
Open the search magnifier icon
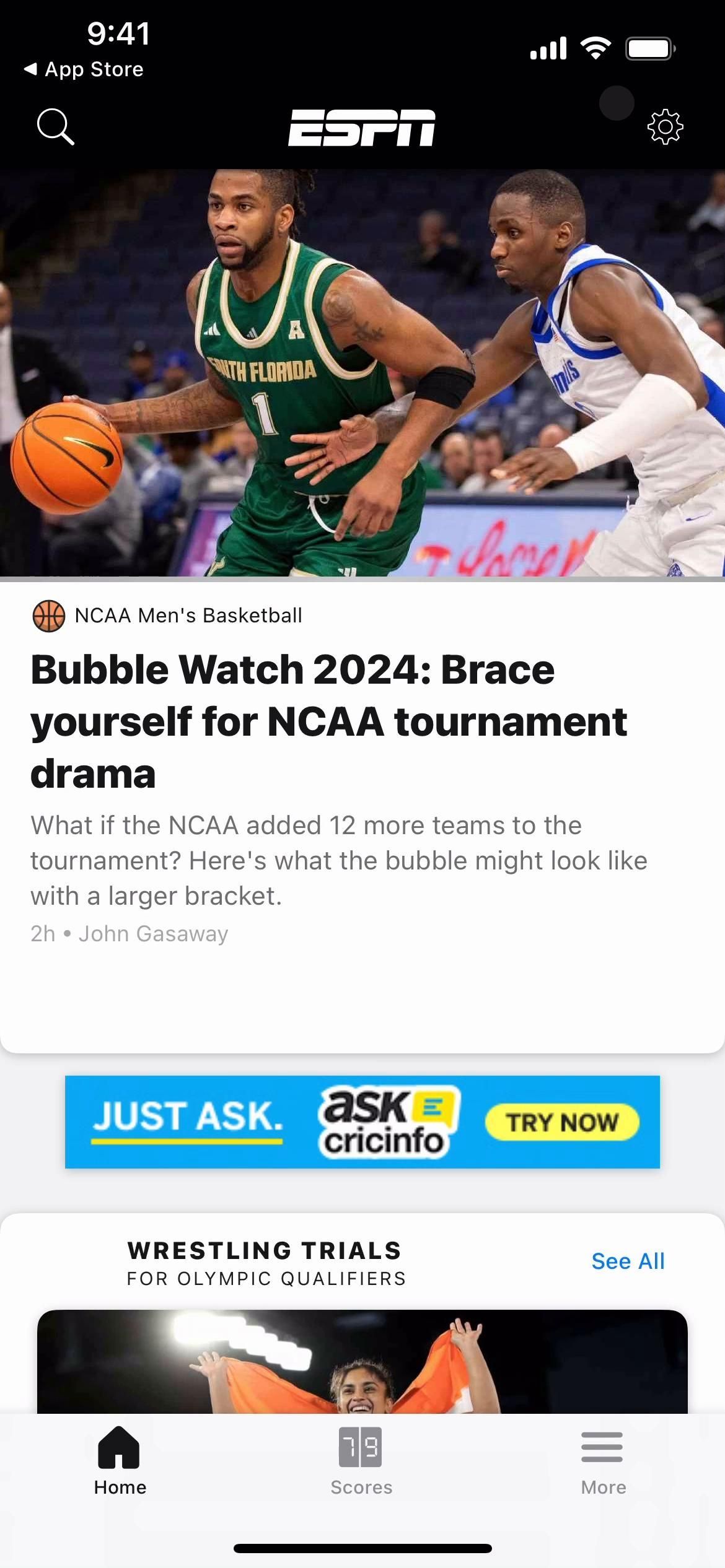pos(56,127)
